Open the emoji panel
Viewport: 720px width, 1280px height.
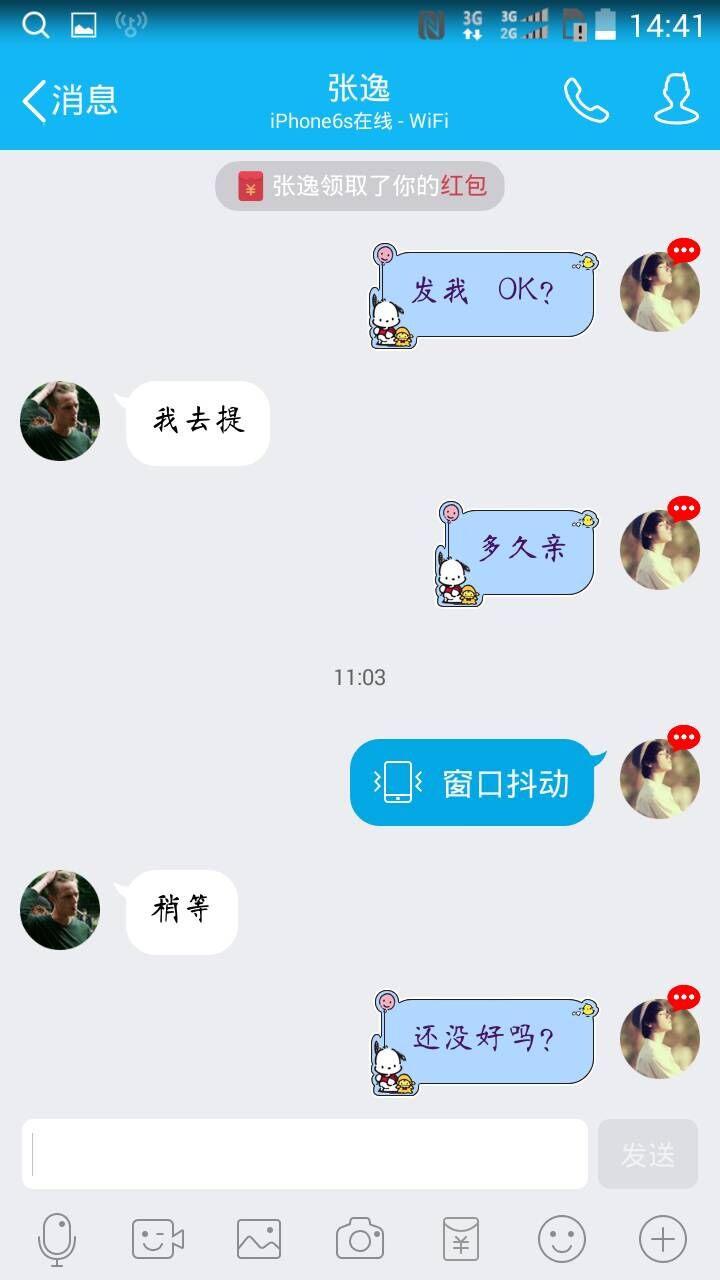(x=562, y=1240)
